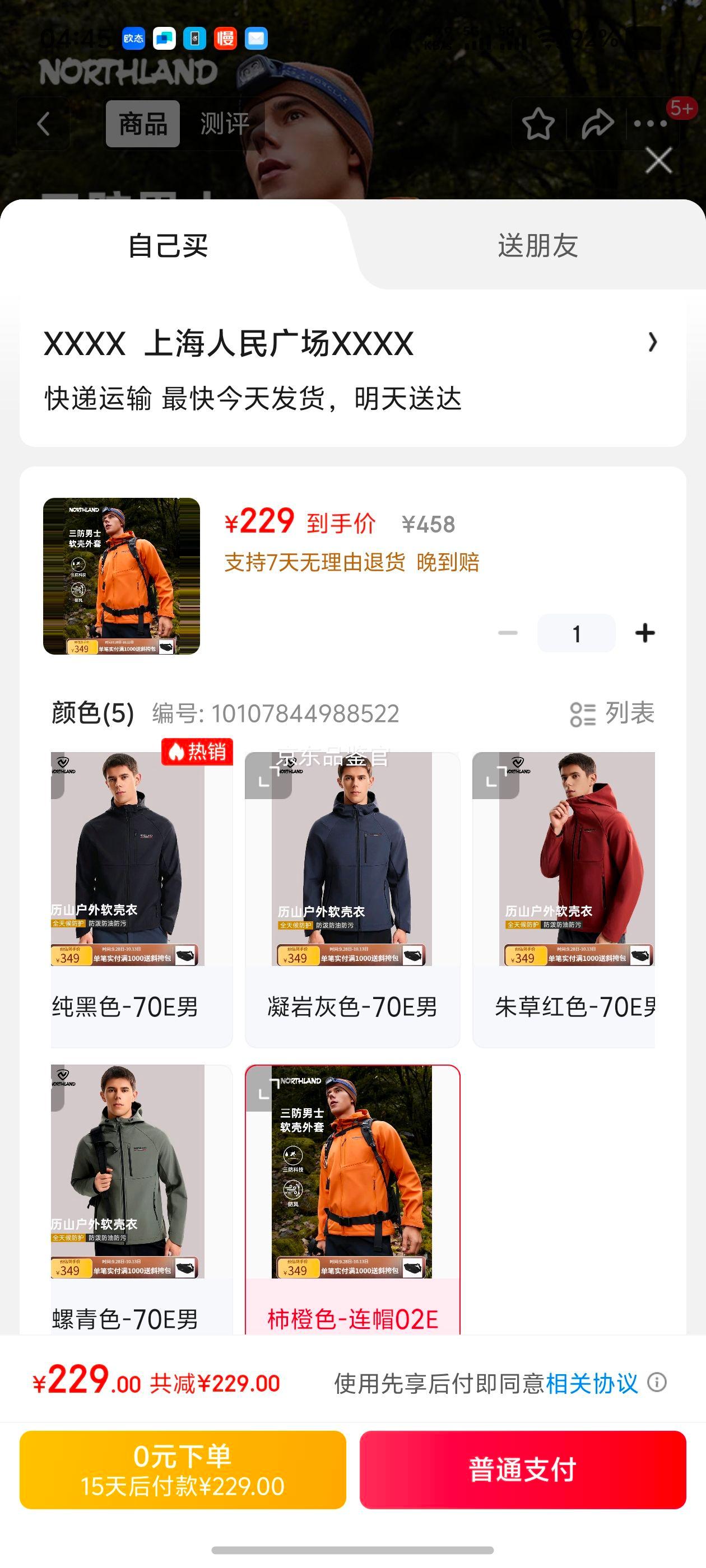
Task: Choose the 纯黑色-70E男 color option
Action: tap(141, 898)
